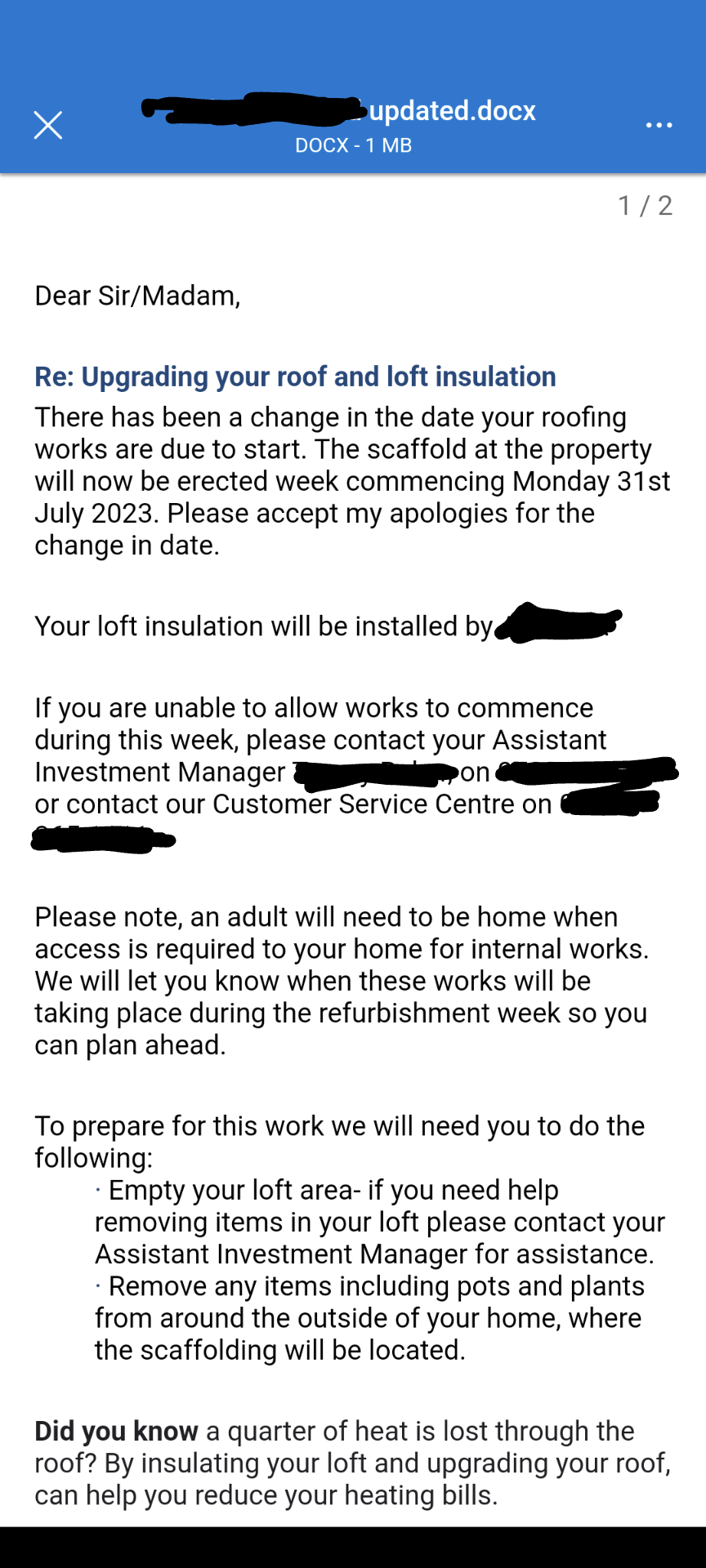Open the three-dot overflow menu
706x1568 pixels.
tap(659, 125)
